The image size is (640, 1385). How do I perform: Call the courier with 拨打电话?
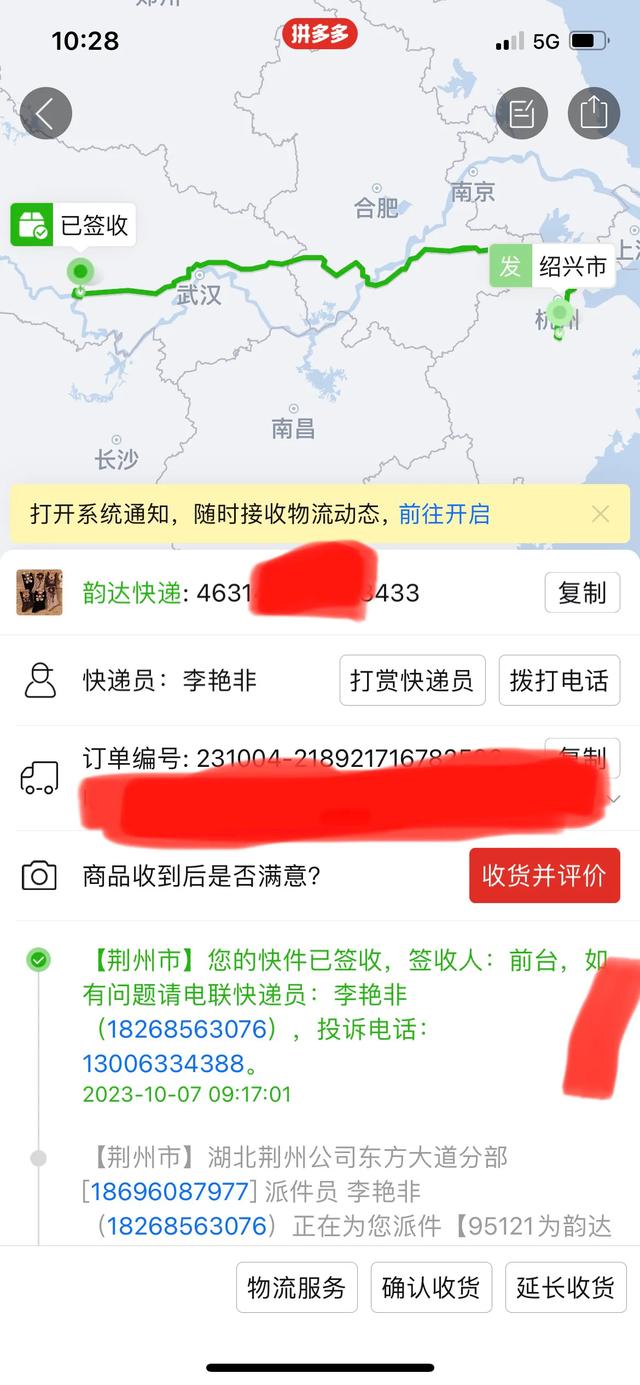tap(559, 681)
